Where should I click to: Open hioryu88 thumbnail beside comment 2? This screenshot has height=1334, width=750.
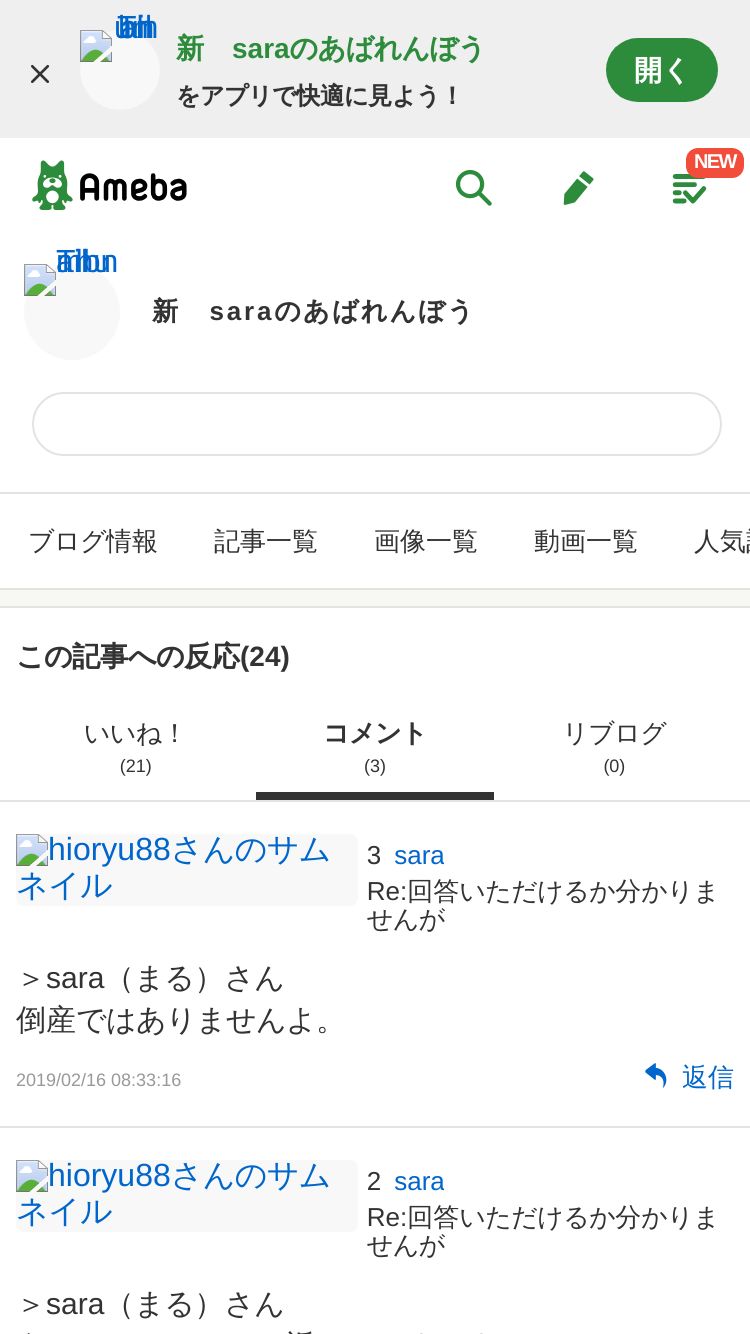[186, 1194]
